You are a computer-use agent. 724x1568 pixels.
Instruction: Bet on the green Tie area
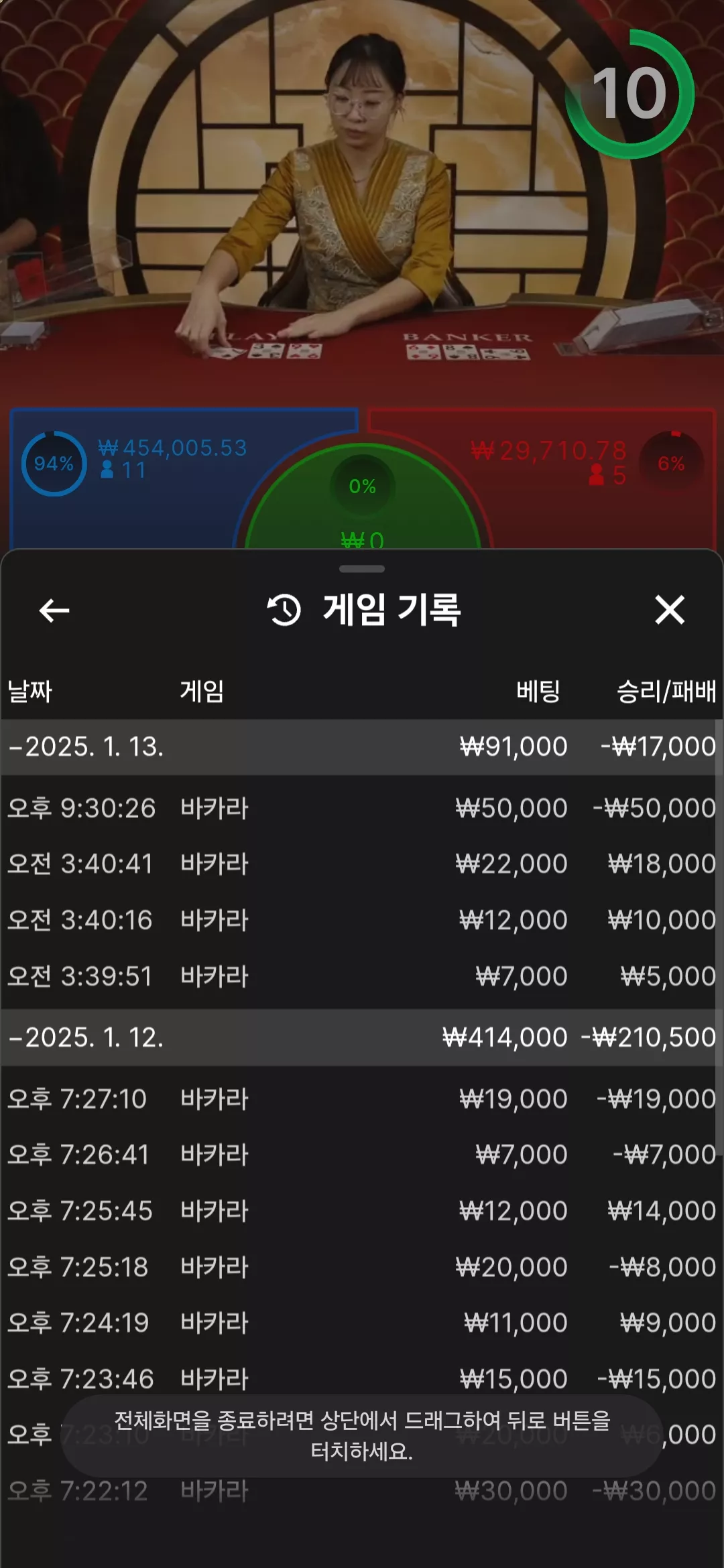coord(363,499)
